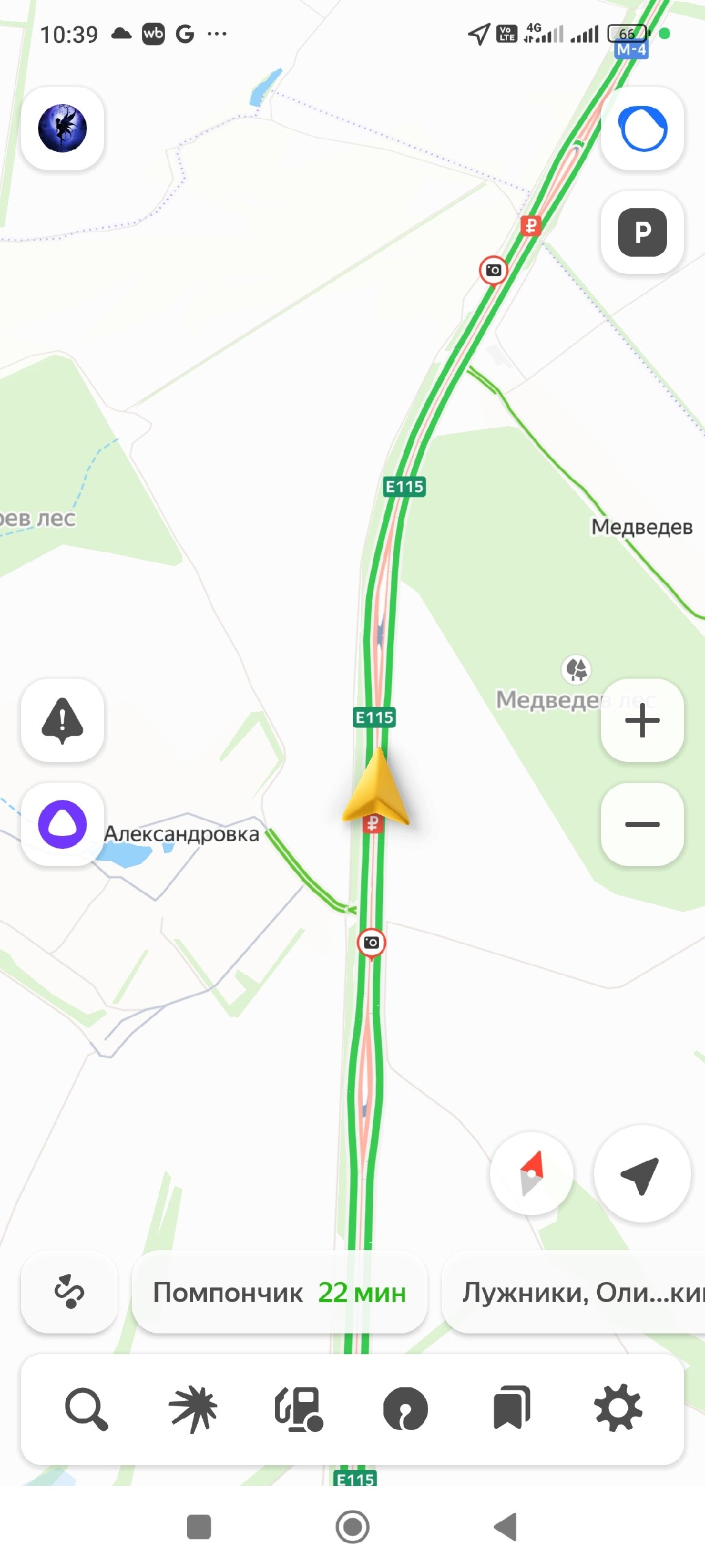The height and width of the screenshot is (1568, 705).
Task: Open the settings gear
Action: point(618,1409)
